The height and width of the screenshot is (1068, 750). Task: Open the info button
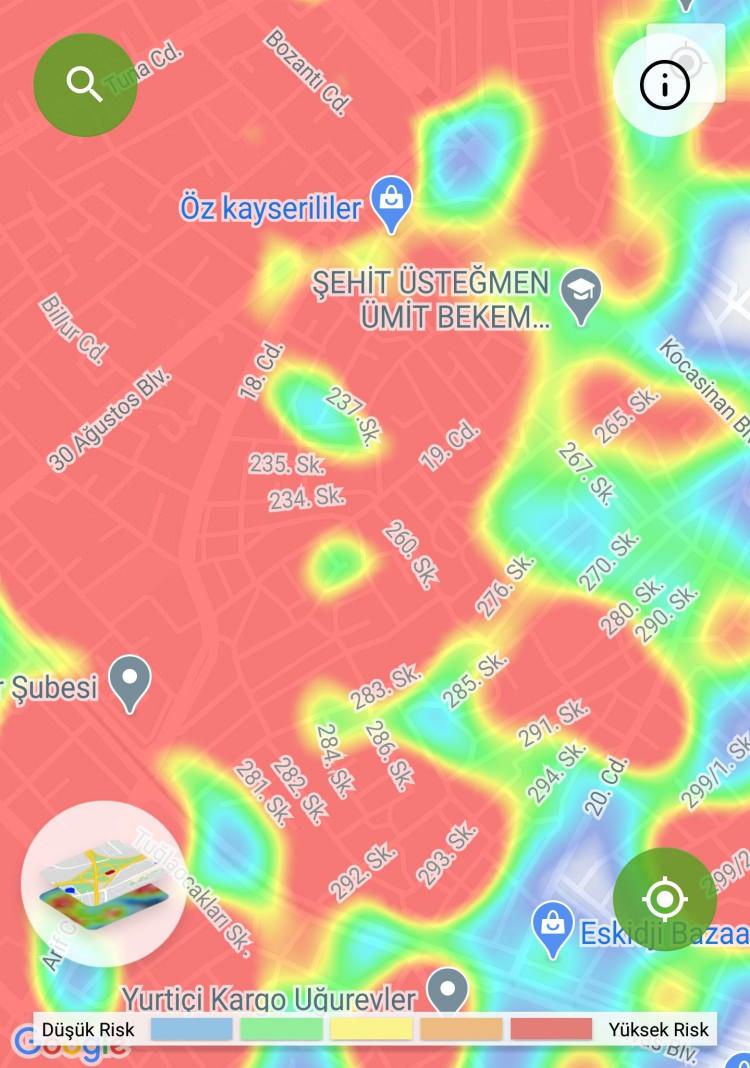(x=665, y=86)
